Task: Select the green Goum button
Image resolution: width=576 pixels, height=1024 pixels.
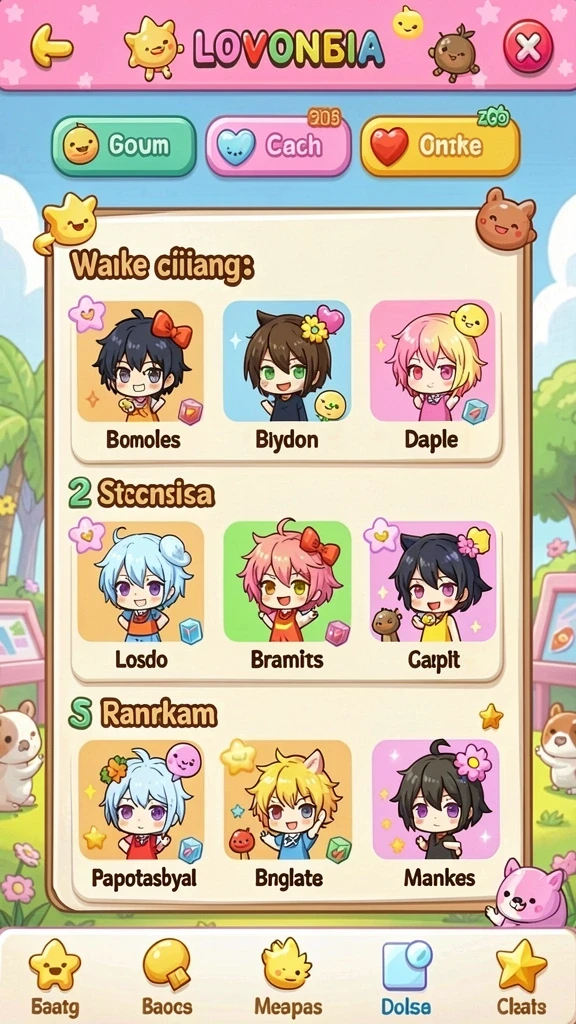Action: [123, 146]
